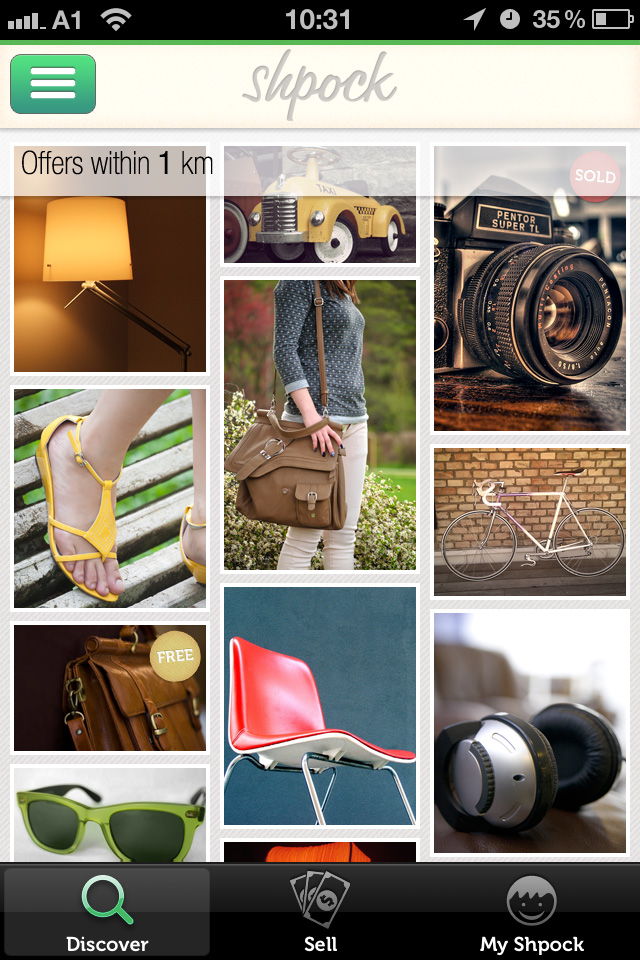The height and width of the screenshot is (960, 640).
Task: Switch to the Sell tab
Action: click(x=320, y=911)
